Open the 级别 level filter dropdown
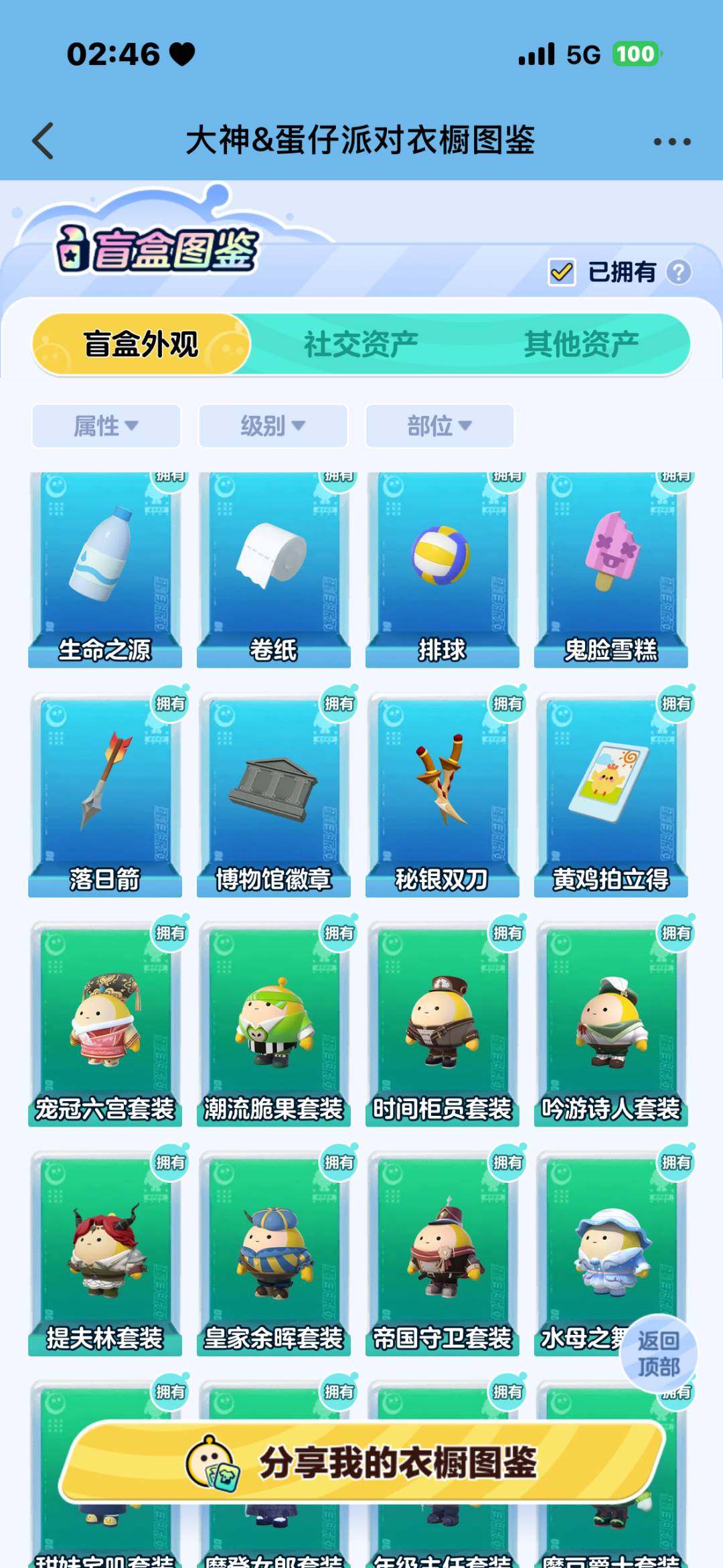The height and width of the screenshot is (1568, 723). point(272,427)
